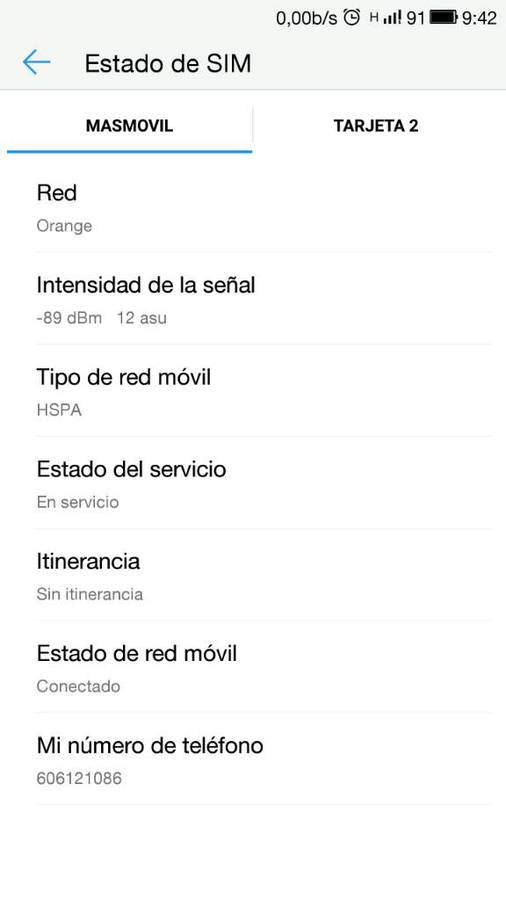Switch to the TARJETA 2 tab

(x=376, y=126)
